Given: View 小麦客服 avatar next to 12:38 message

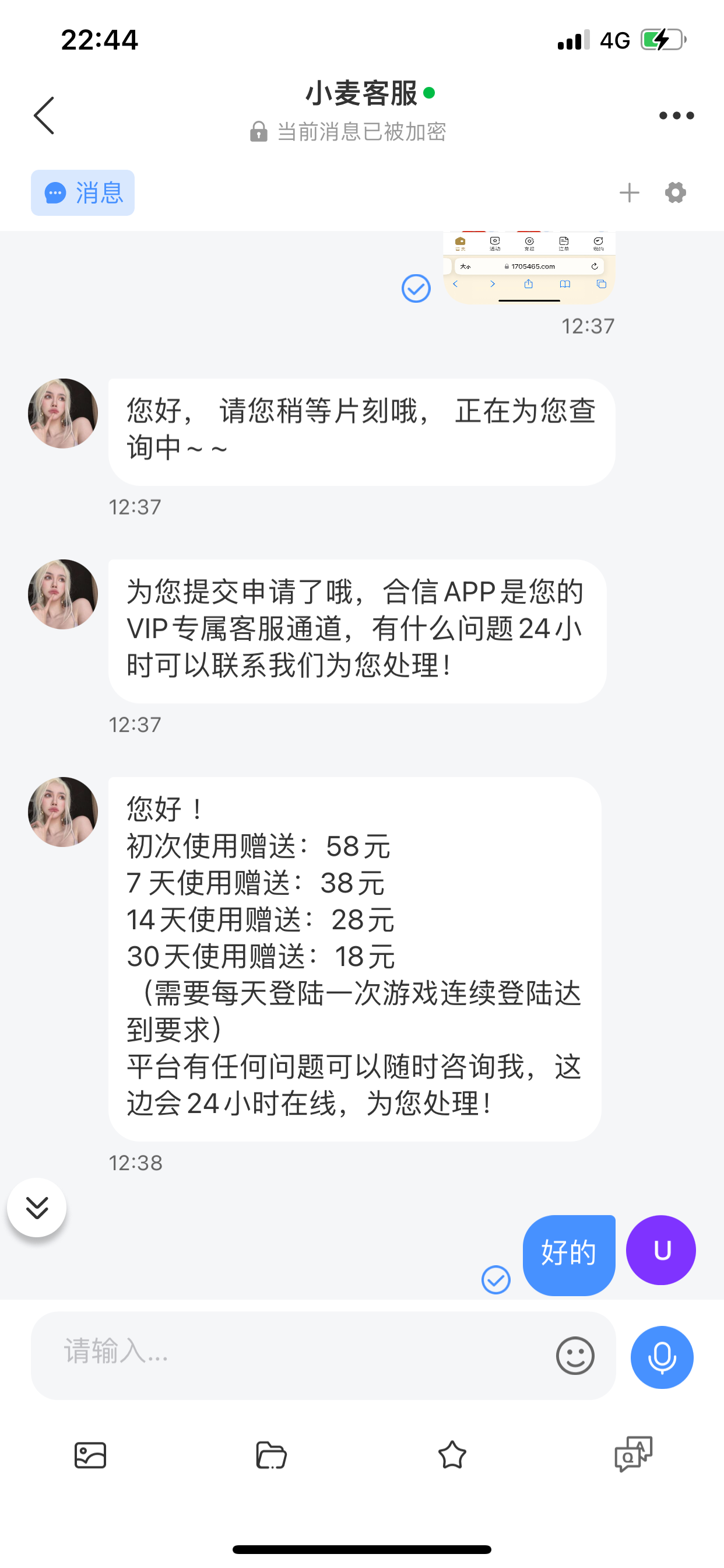Looking at the screenshot, I should (x=63, y=811).
